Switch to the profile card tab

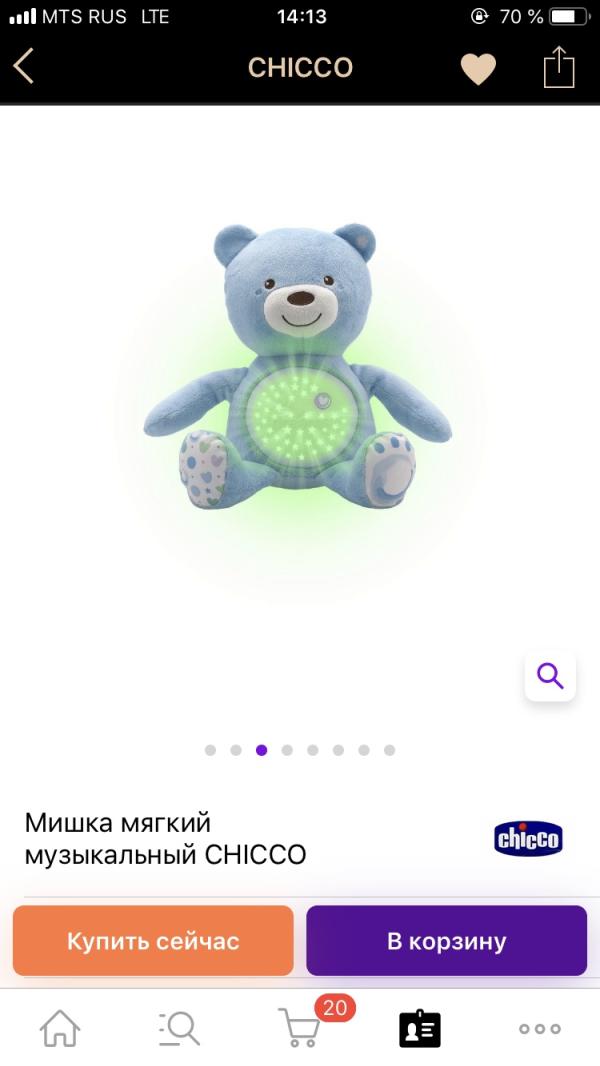pos(420,1028)
